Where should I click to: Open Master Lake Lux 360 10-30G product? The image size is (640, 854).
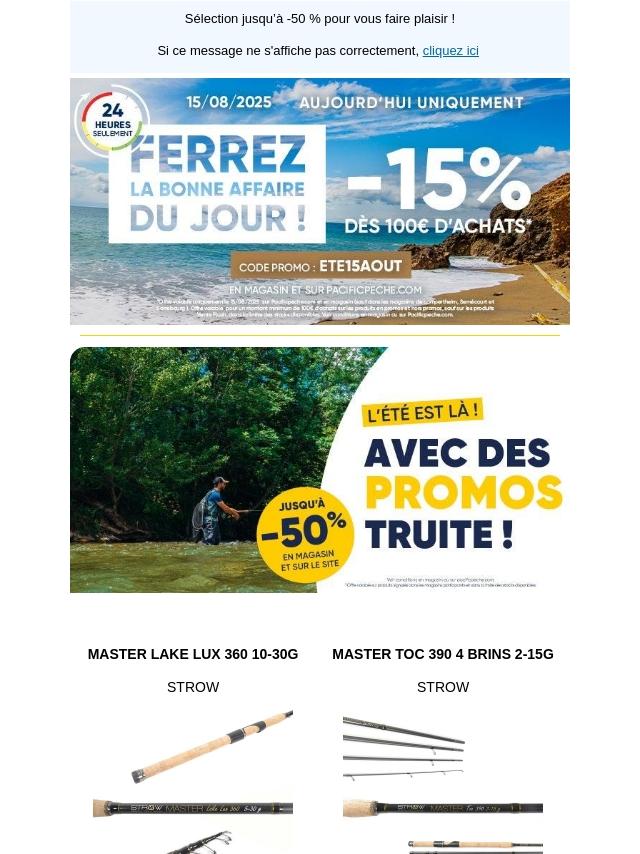click(x=193, y=654)
